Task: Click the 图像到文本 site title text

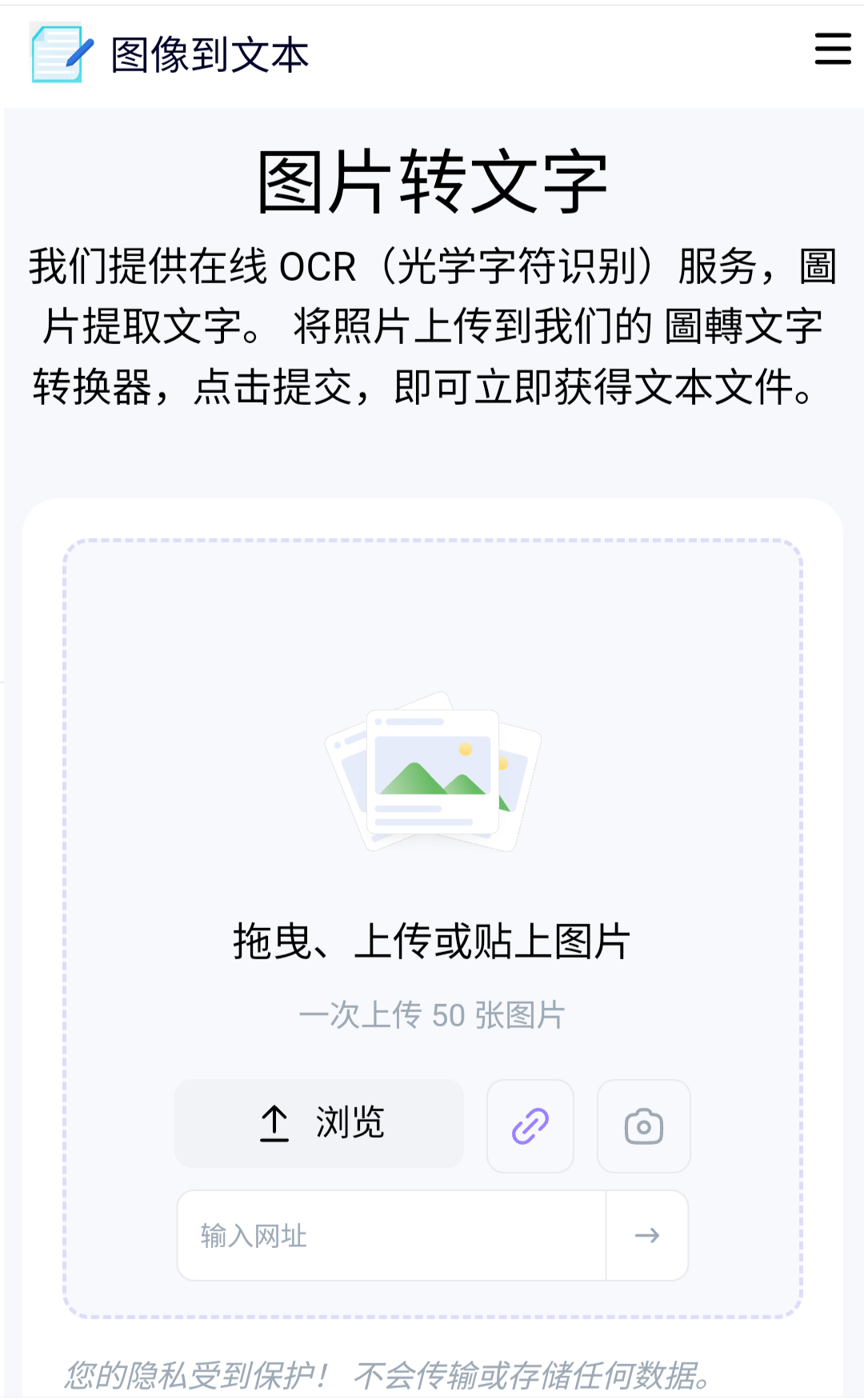Action: point(210,54)
